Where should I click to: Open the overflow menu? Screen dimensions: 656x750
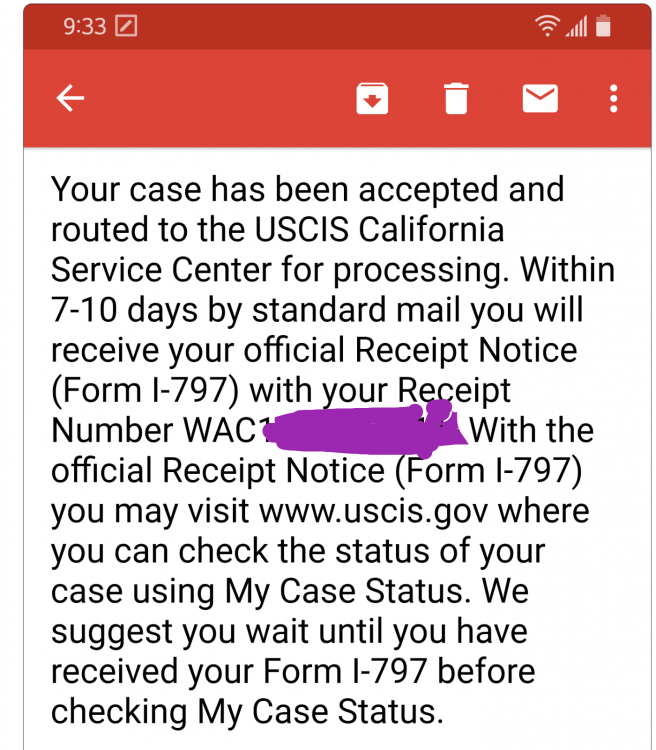point(613,98)
